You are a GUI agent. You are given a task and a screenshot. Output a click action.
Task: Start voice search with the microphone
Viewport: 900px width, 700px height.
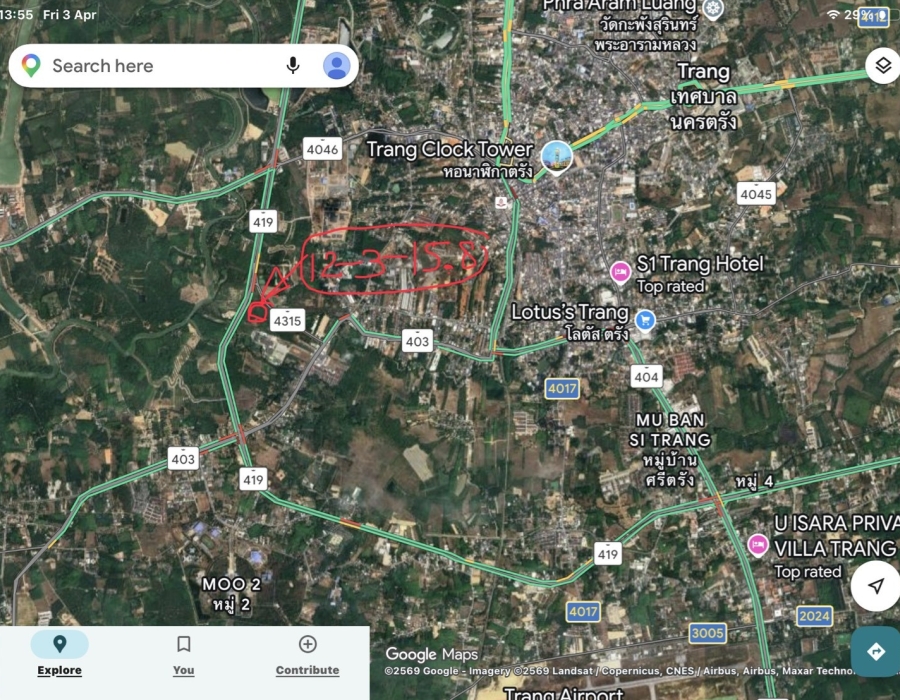point(293,66)
